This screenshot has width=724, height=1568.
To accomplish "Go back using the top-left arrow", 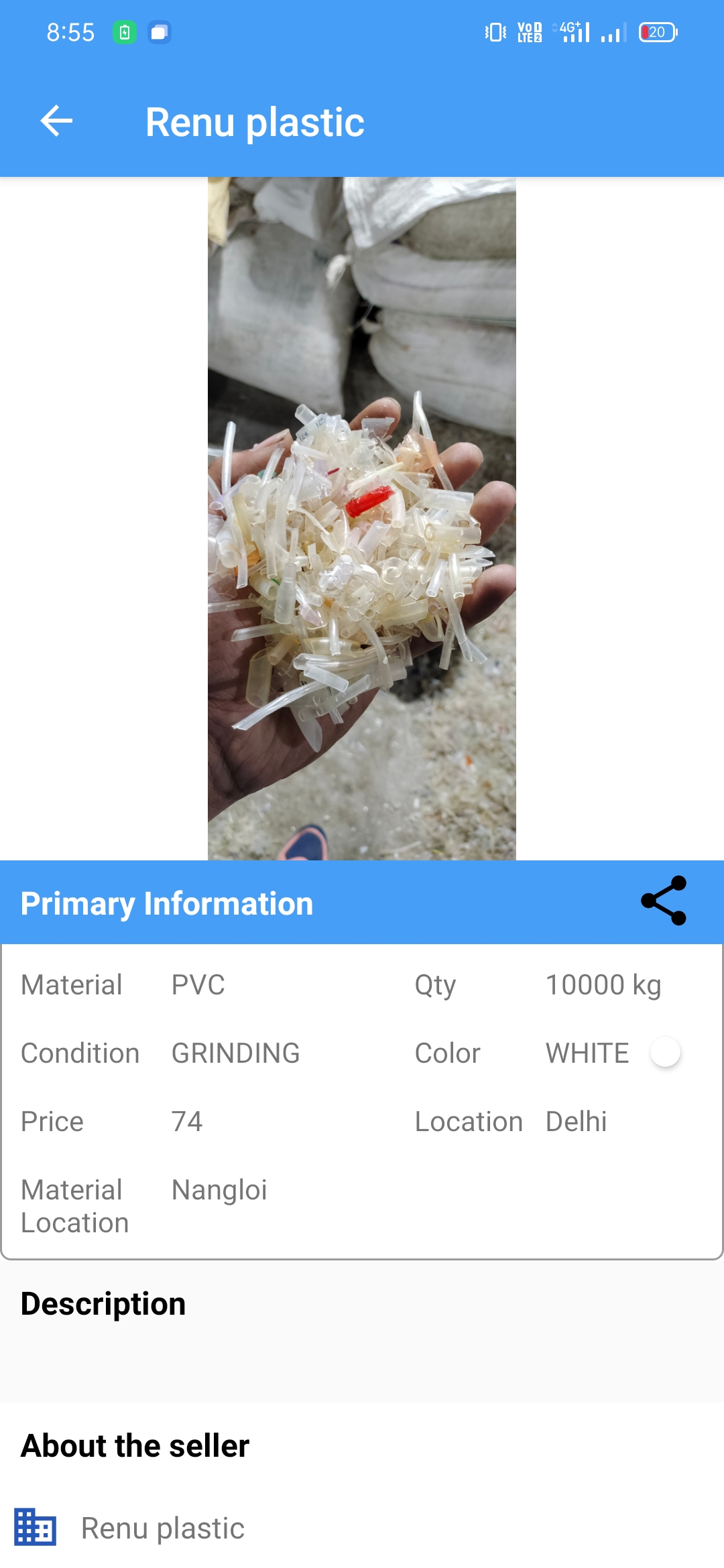I will [56, 121].
